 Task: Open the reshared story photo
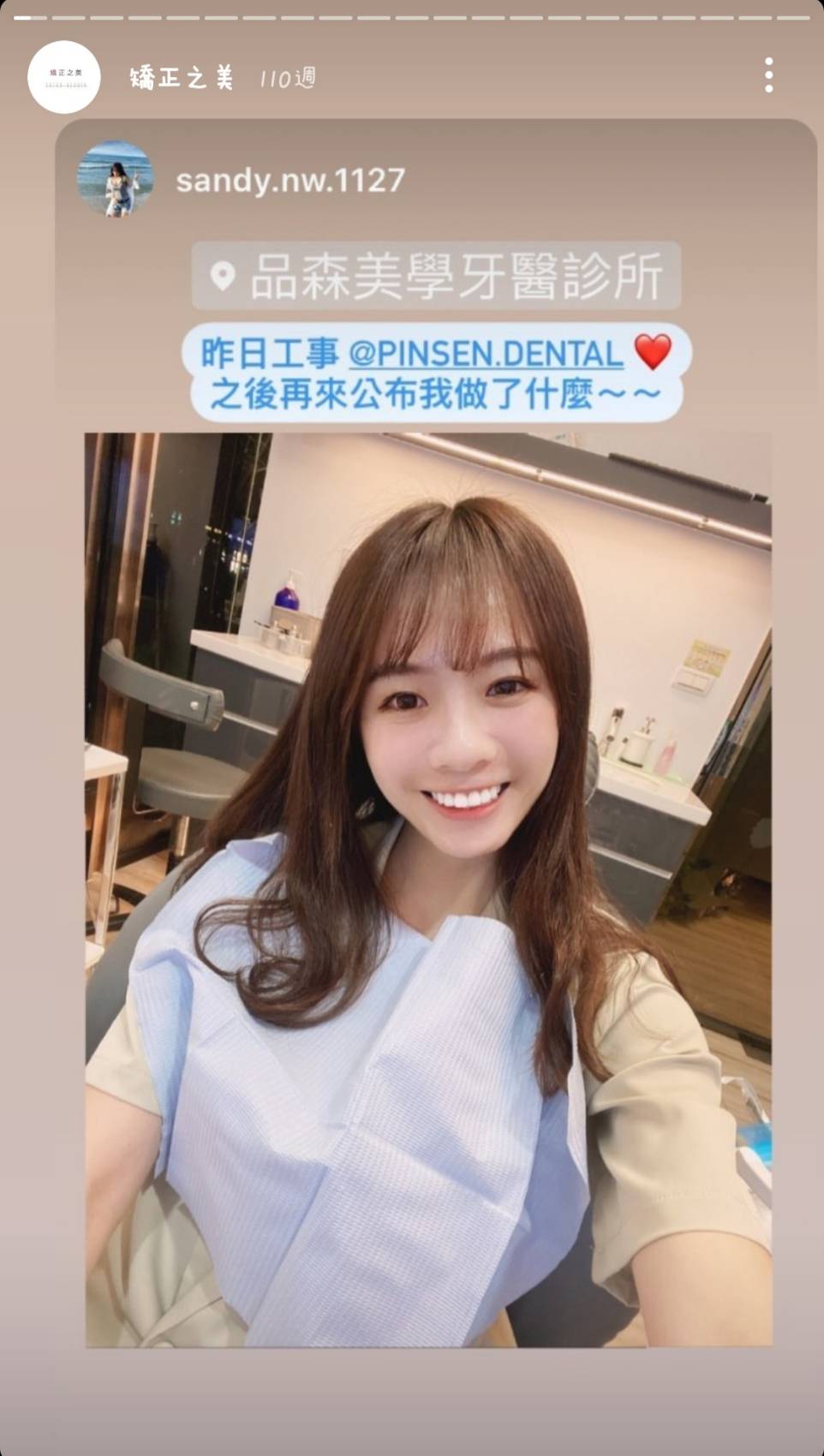pyautogui.click(x=428, y=889)
